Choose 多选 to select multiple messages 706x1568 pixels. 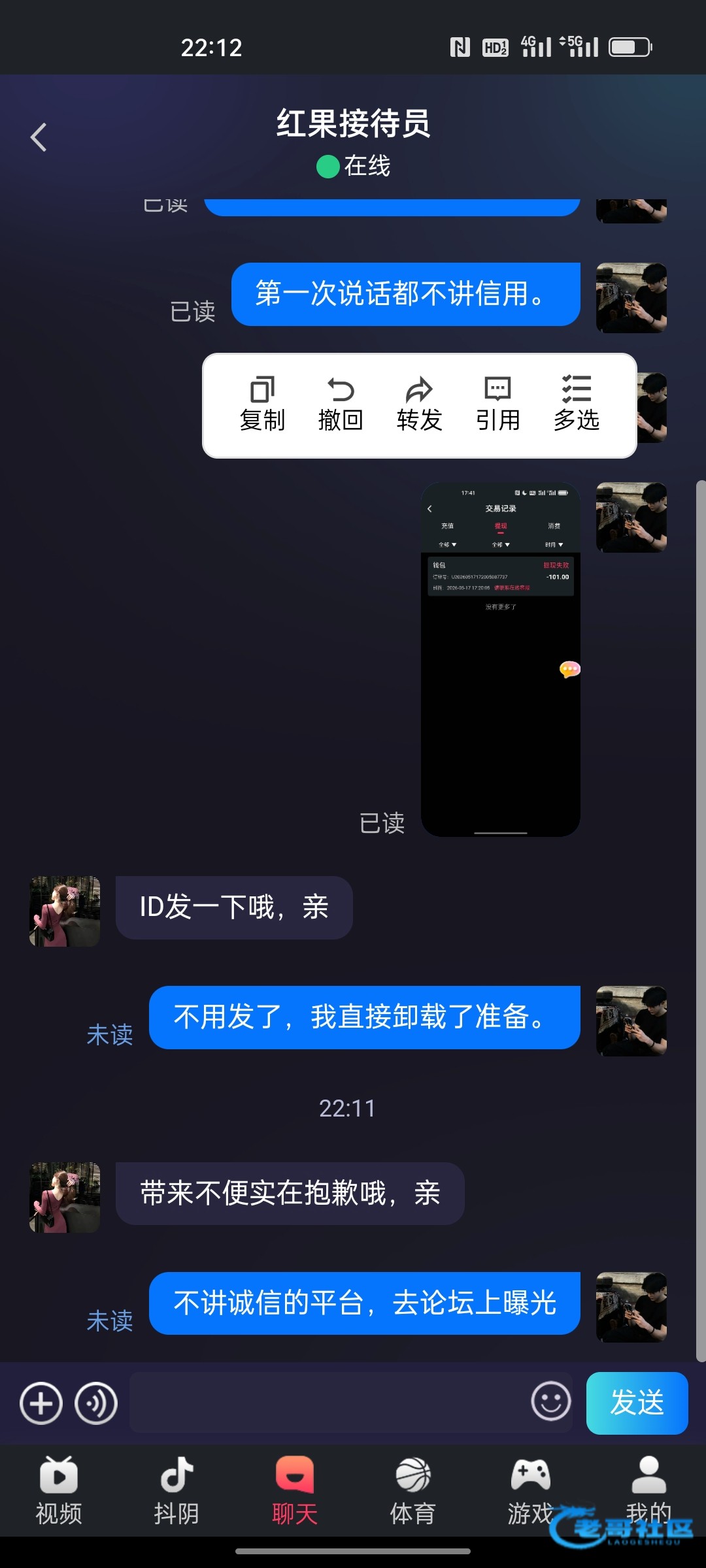(576, 404)
